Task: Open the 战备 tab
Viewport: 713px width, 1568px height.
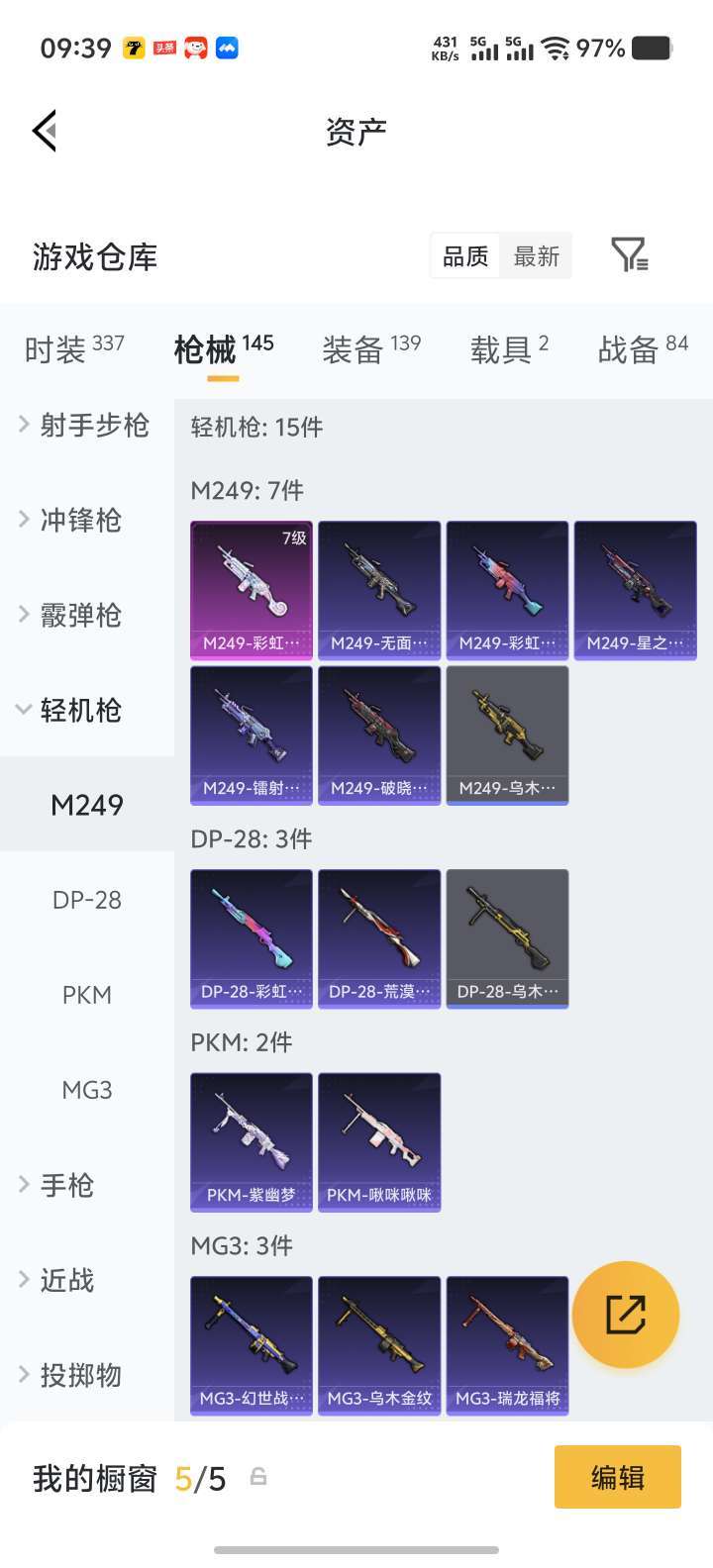Action: (x=643, y=348)
